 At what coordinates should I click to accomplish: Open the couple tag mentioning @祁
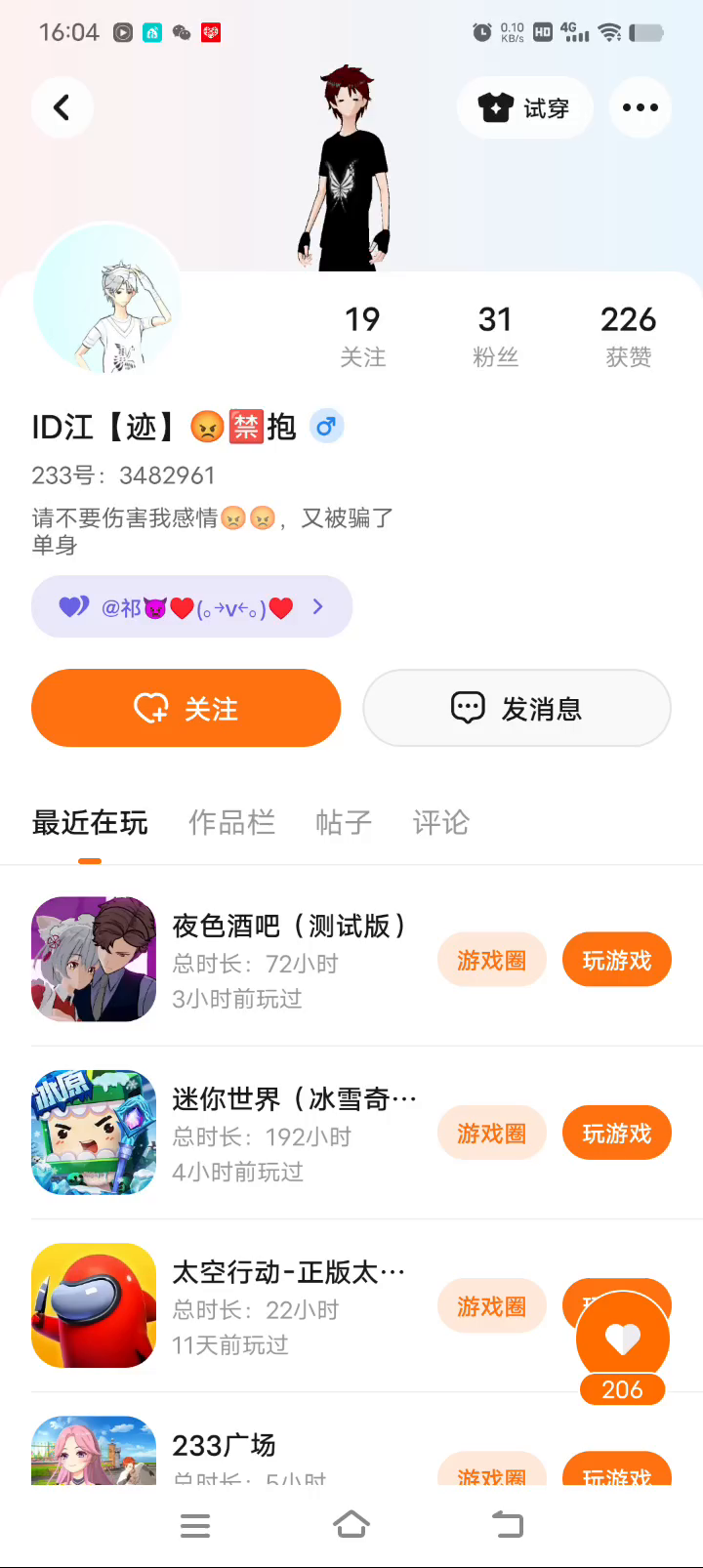point(191,607)
